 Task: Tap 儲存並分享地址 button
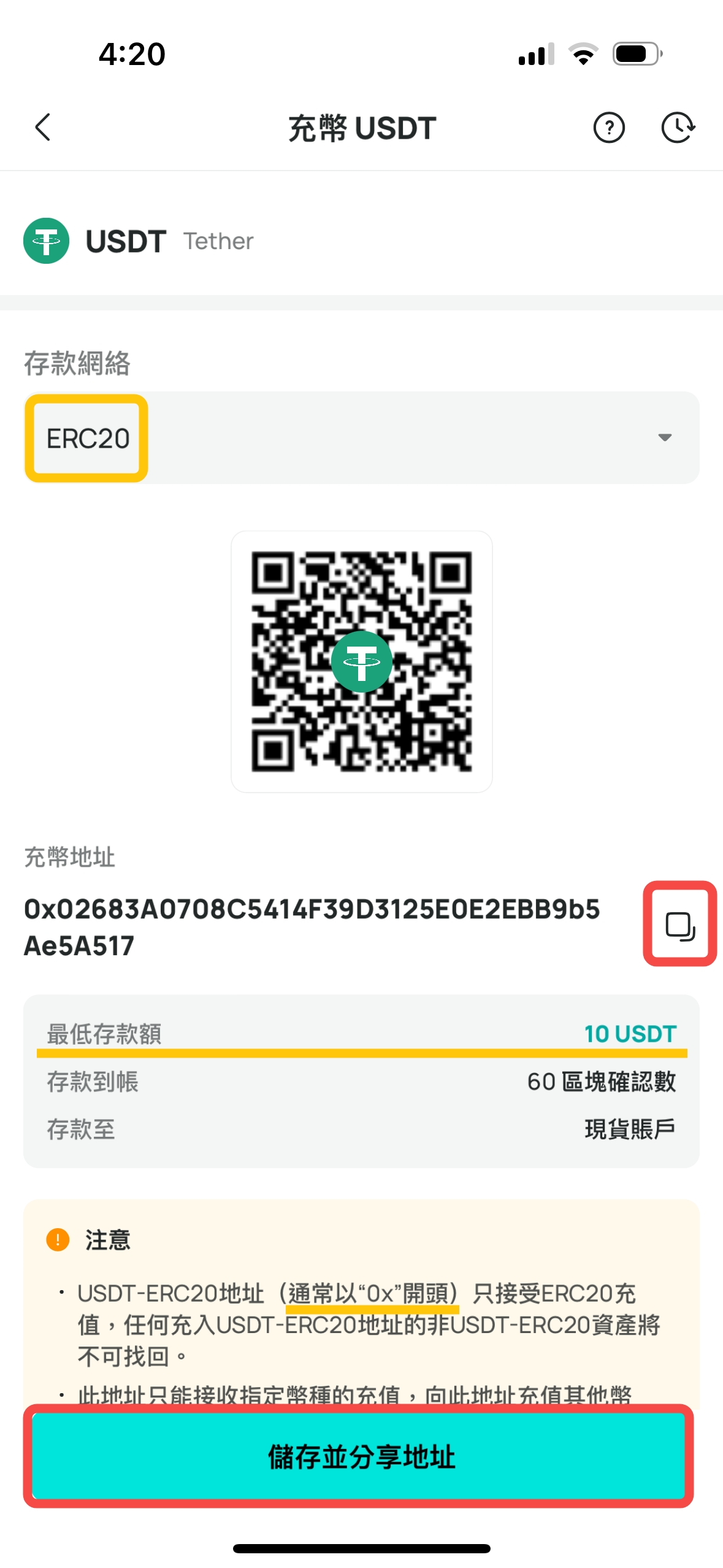pyautogui.click(x=361, y=1456)
